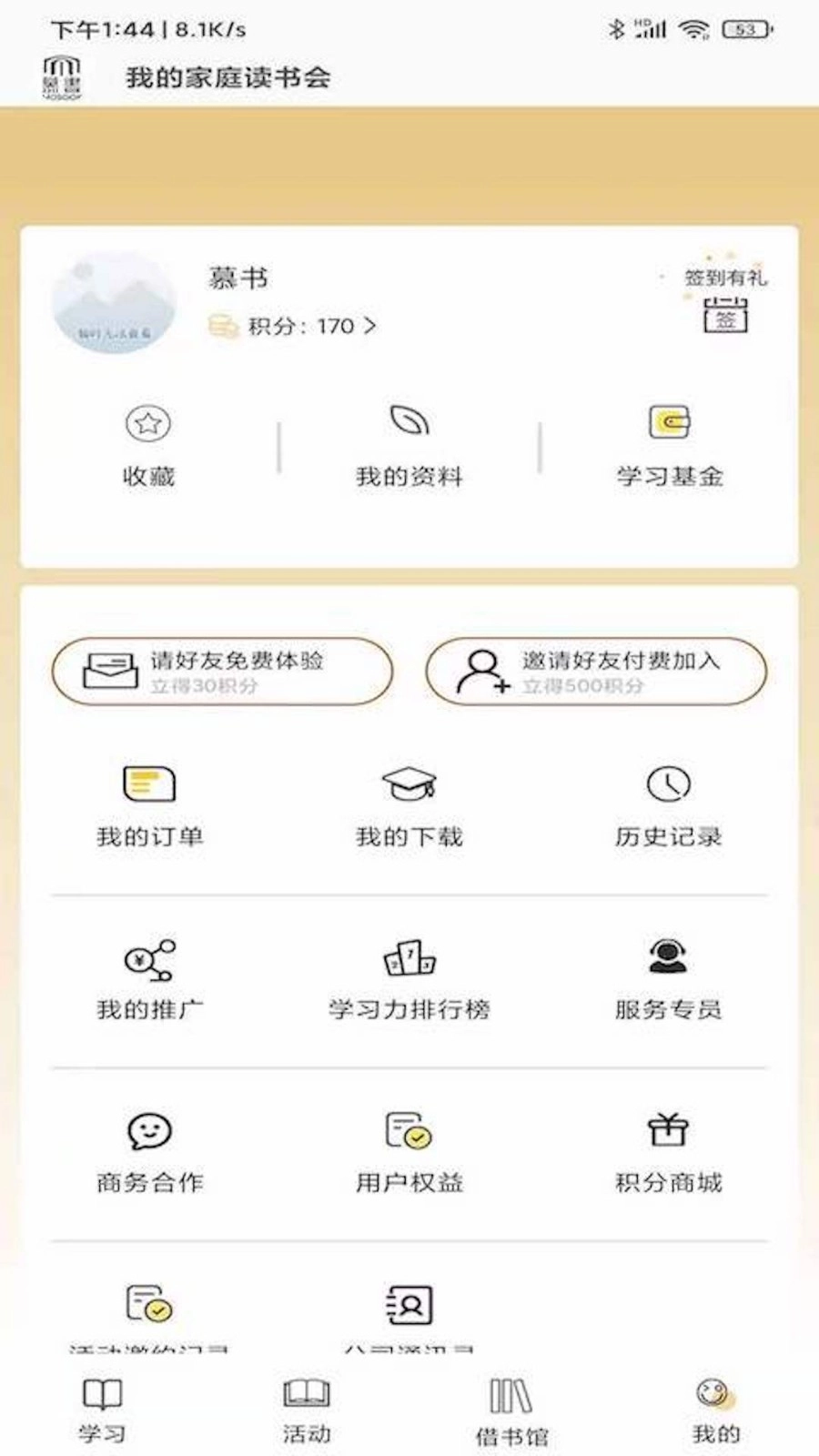Viewport: 819px width, 1456px height.
Task: Open profile by tapping 慕书 avatar
Action: (114, 302)
